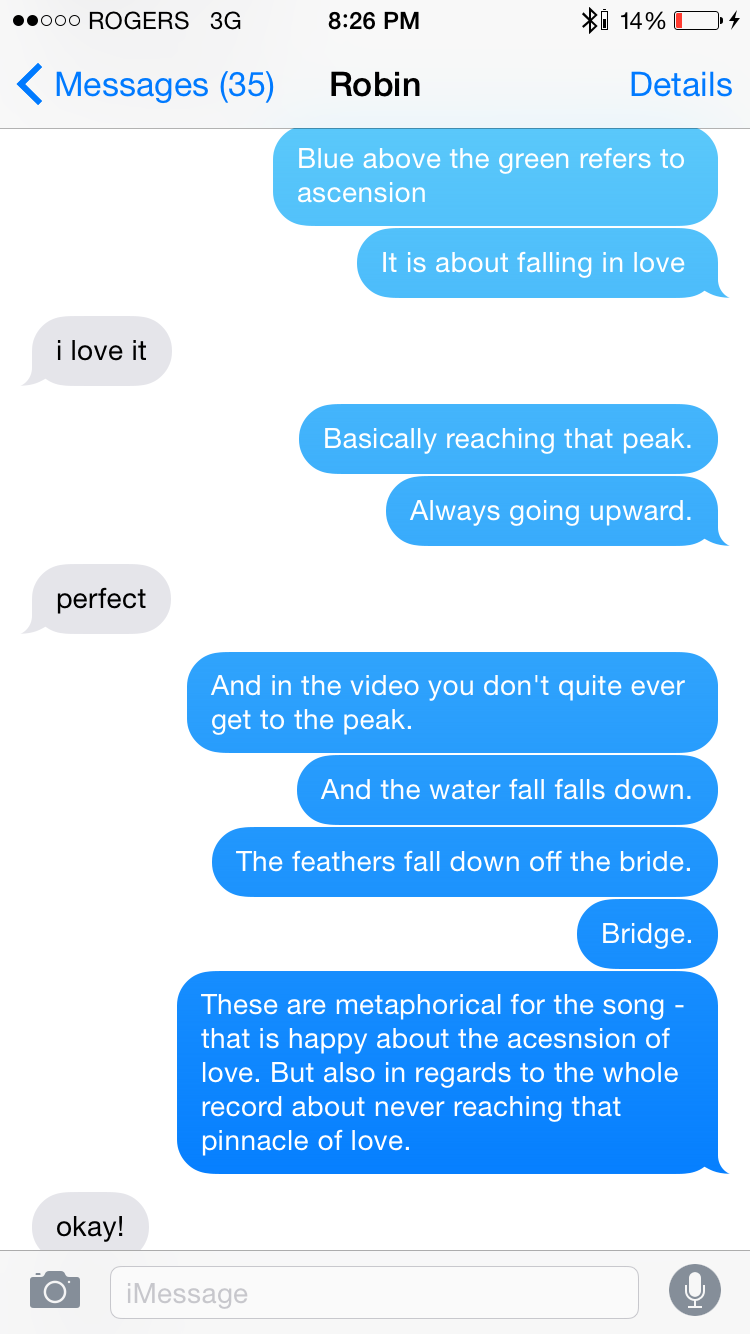Go back to Messages list
The height and width of the screenshot is (1334, 750).
click(146, 85)
